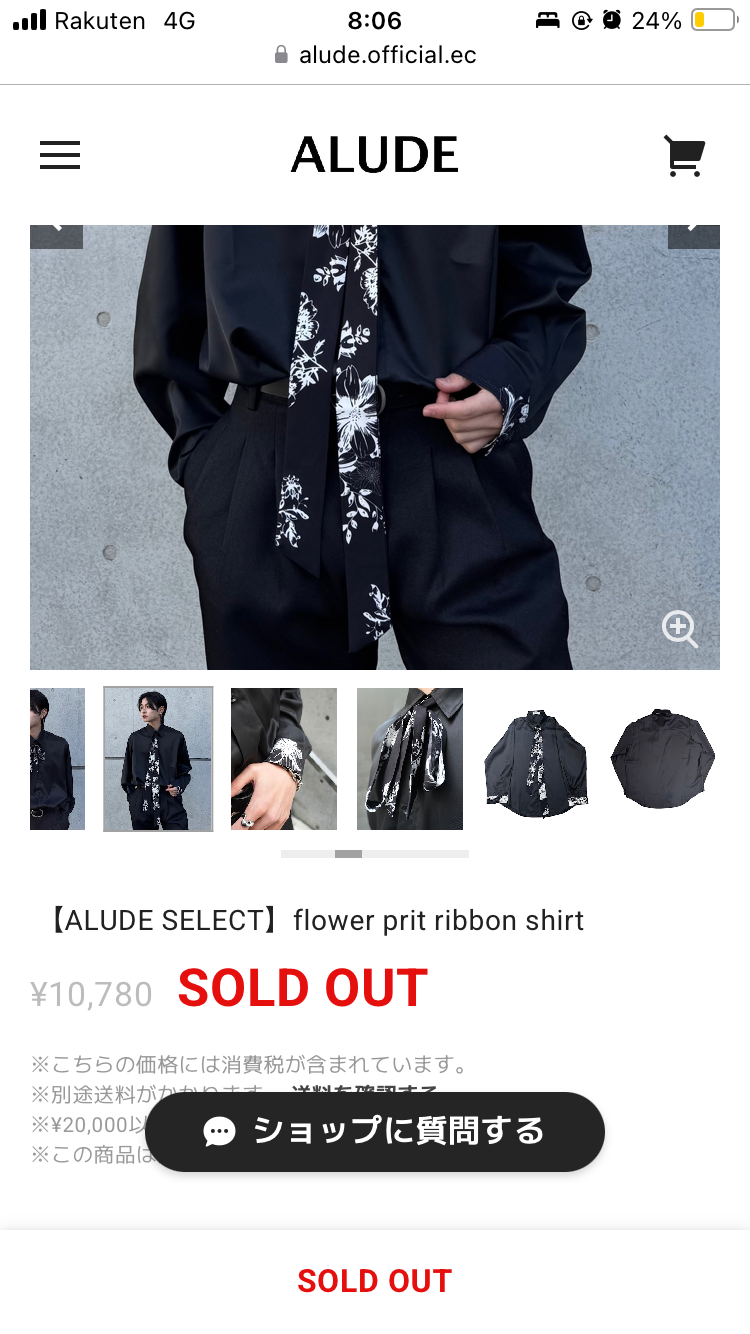750x1334 pixels.
Task: Tap ショップに質問する chat button
Action: pos(375,1132)
